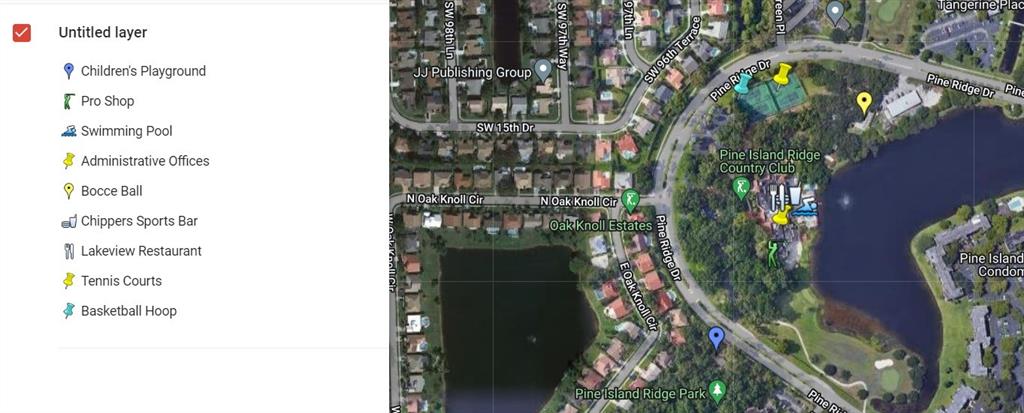Uncheck the Untitled layer checkbox
This screenshot has height=413, width=1024.
(22, 33)
